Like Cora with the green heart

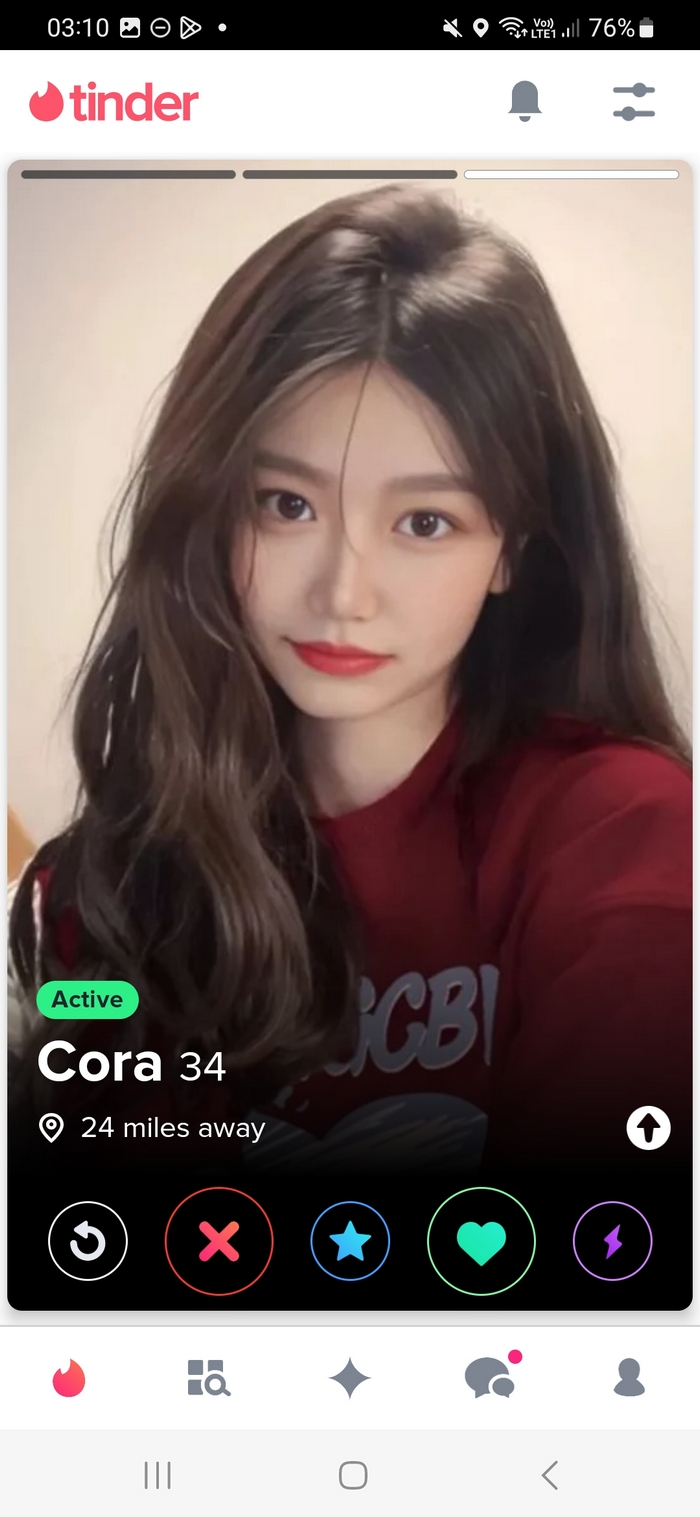click(x=481, y=1241)
